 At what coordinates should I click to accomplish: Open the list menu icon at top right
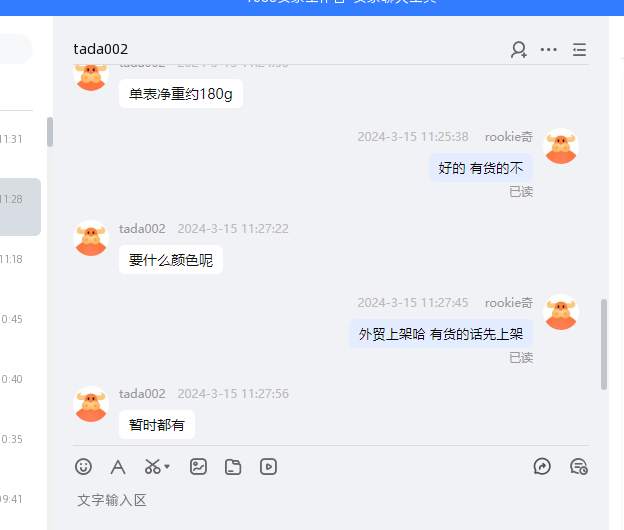click(x=580, y=49)
